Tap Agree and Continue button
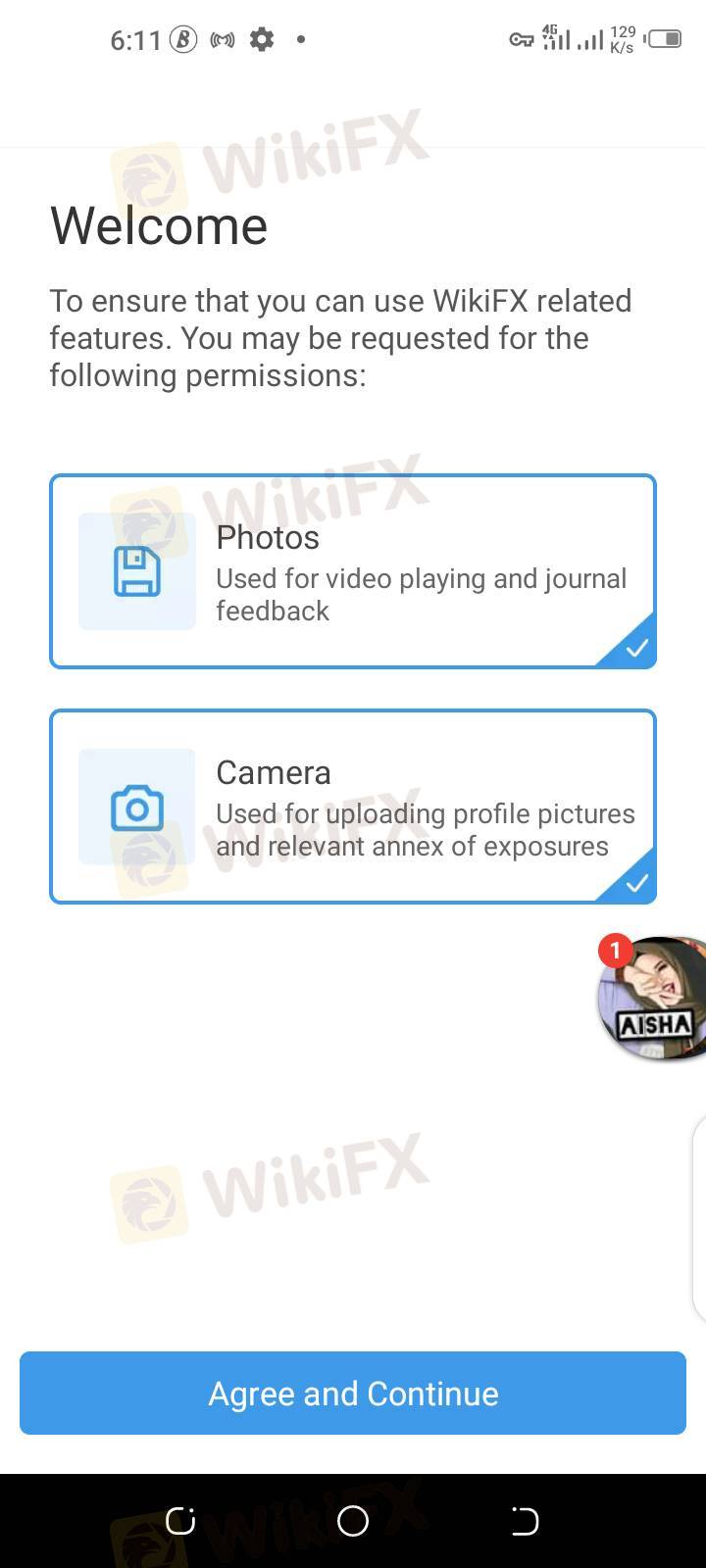The width and height of the screenshot is (706, 1568). [353, 1393]
